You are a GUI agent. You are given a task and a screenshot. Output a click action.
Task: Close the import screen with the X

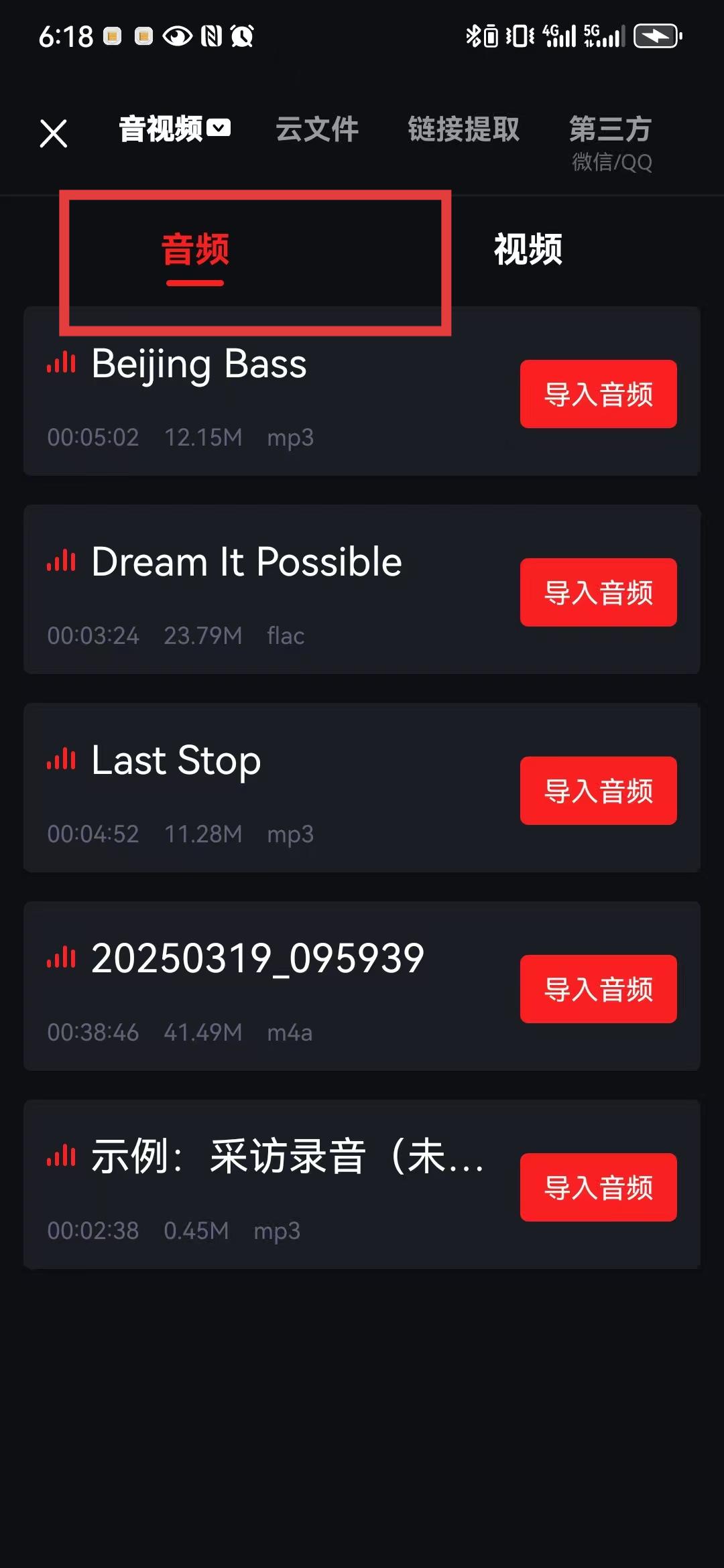tap(54, 133)
